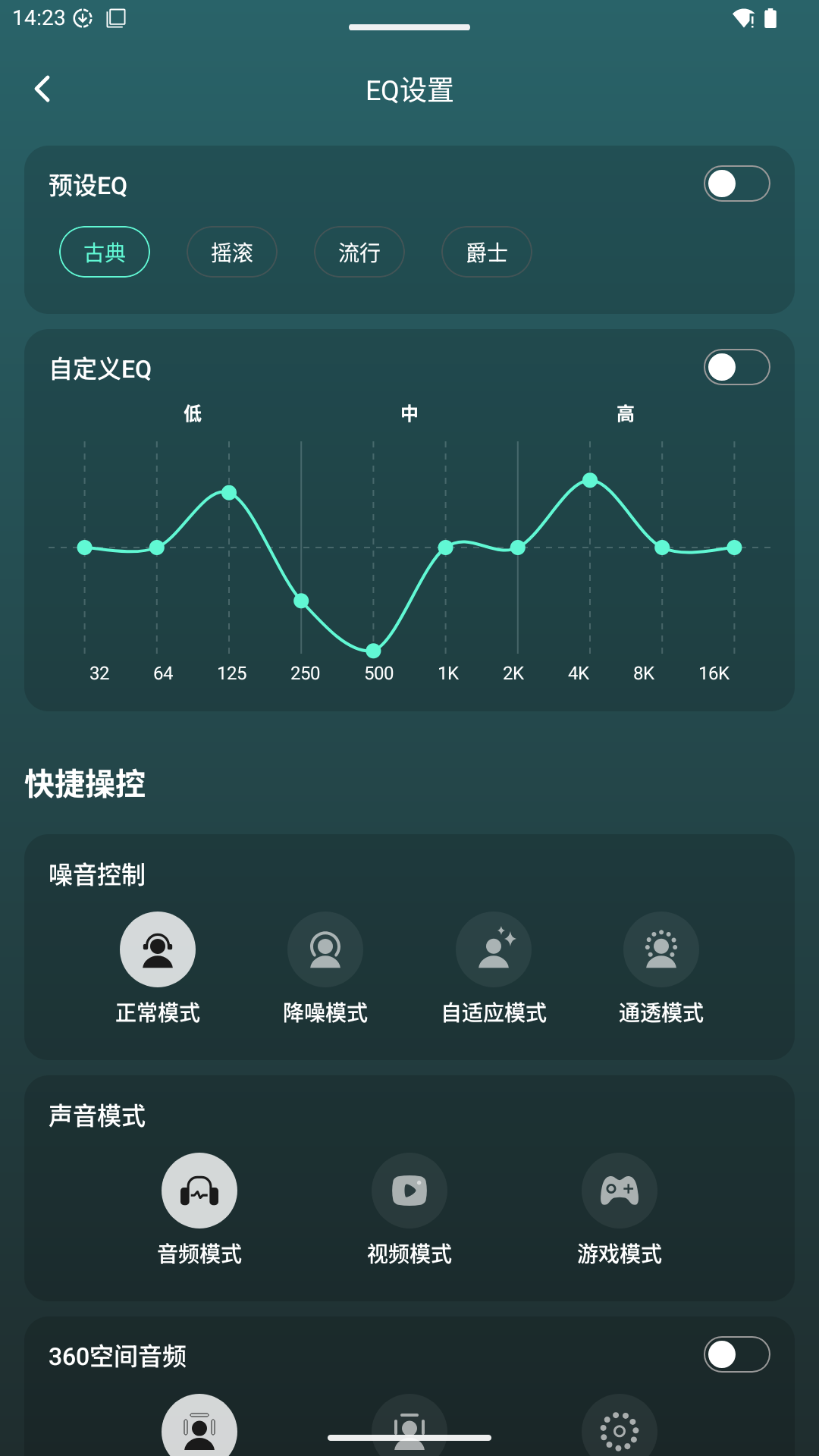Screen dimensions: 819x1456
Task: Select the 古典 preset
Action: (x=105, y=252)
